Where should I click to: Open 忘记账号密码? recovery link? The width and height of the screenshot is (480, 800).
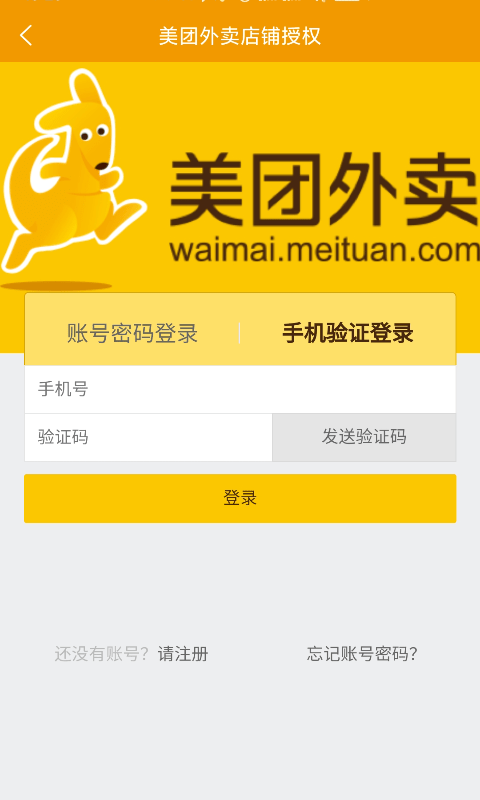click(x=362, y=654)
